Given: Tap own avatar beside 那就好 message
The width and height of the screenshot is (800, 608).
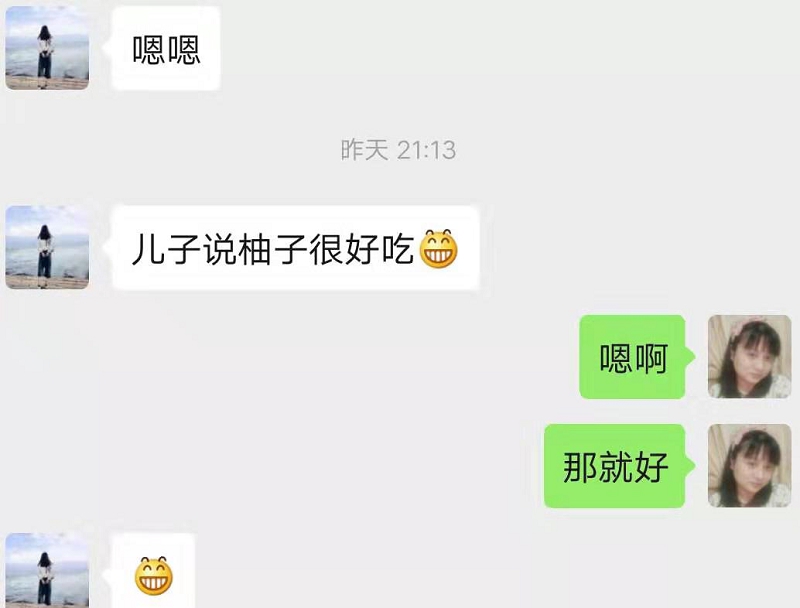Looking at the screenshot, I should pyautogui.click(x=749, y=465).
